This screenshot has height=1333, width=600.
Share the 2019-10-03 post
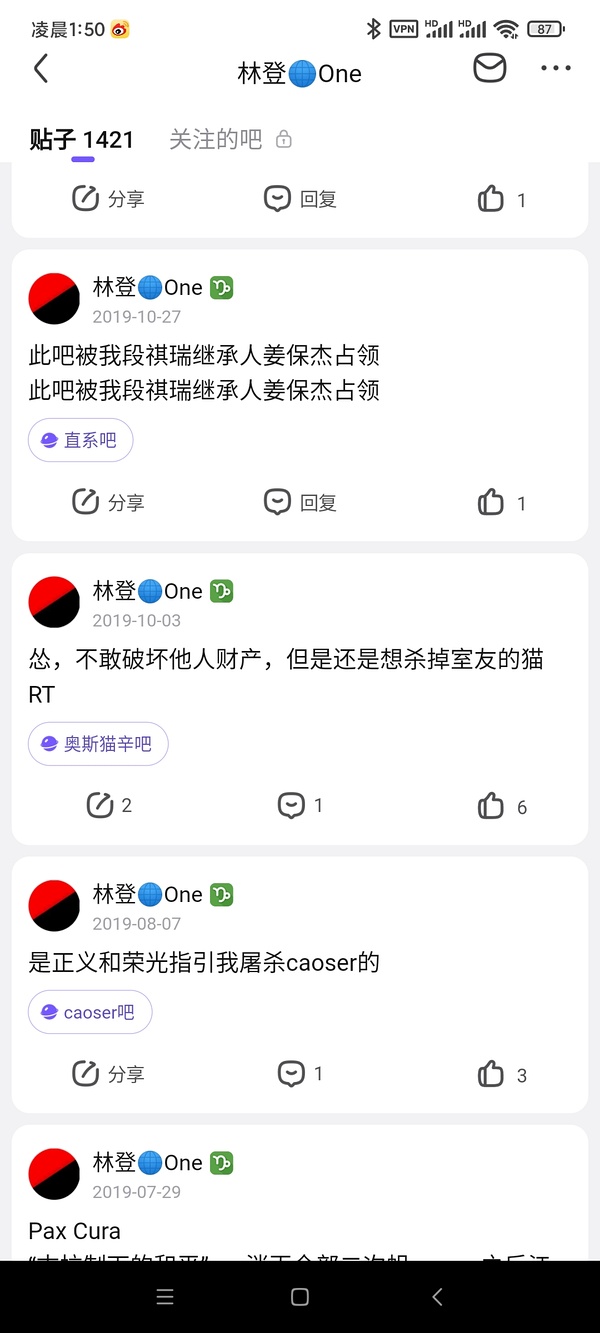click(x=109, y=805)
